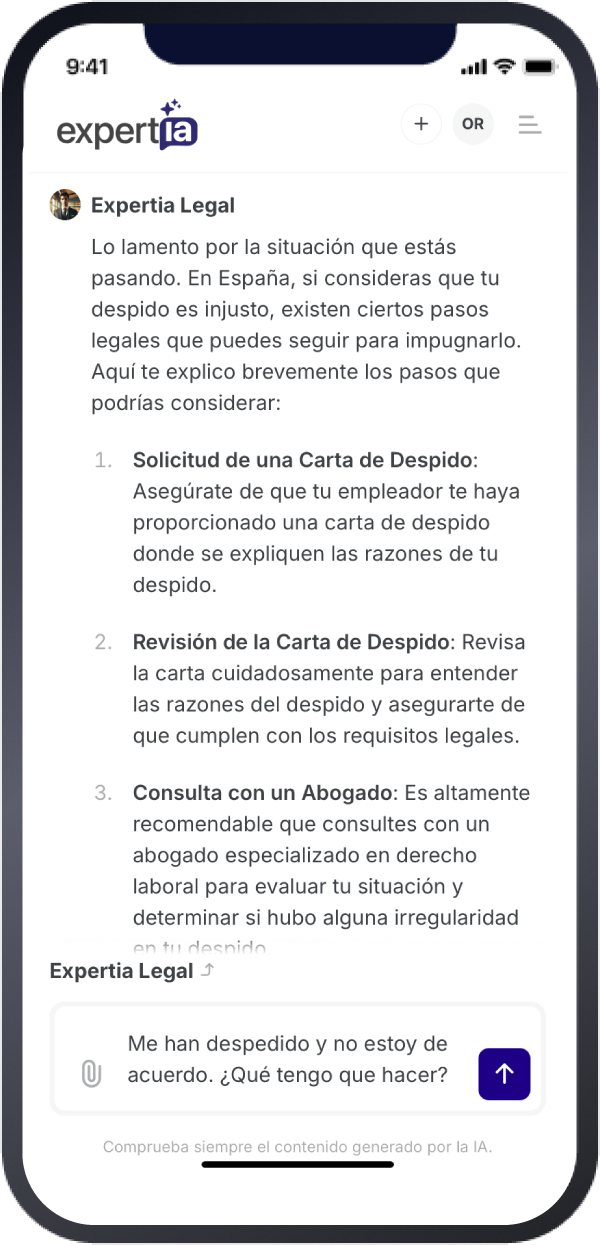
Task: Open the OR profile avatar
Action: pyautogui.click(x=473, y=125)
